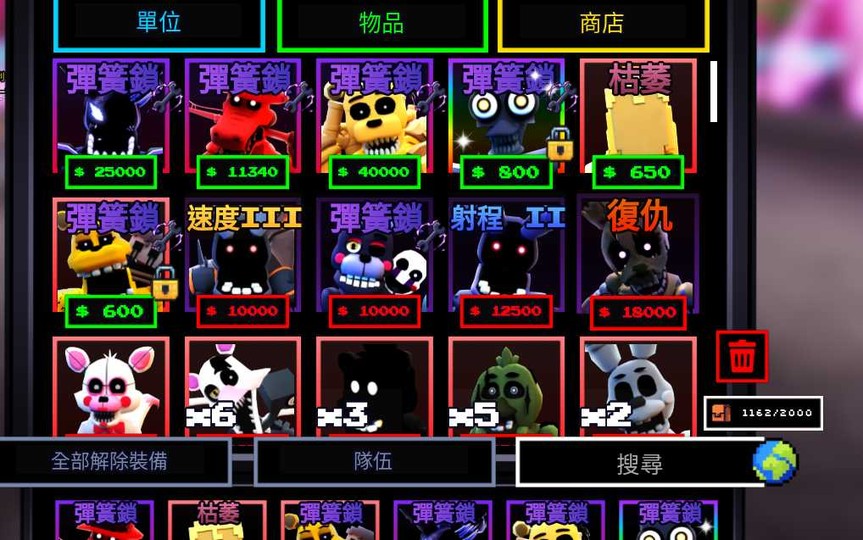Select the locked $ 800 unit card
Image resolution: width=863 pixels, height=540 pixels.
pos(506,122)
